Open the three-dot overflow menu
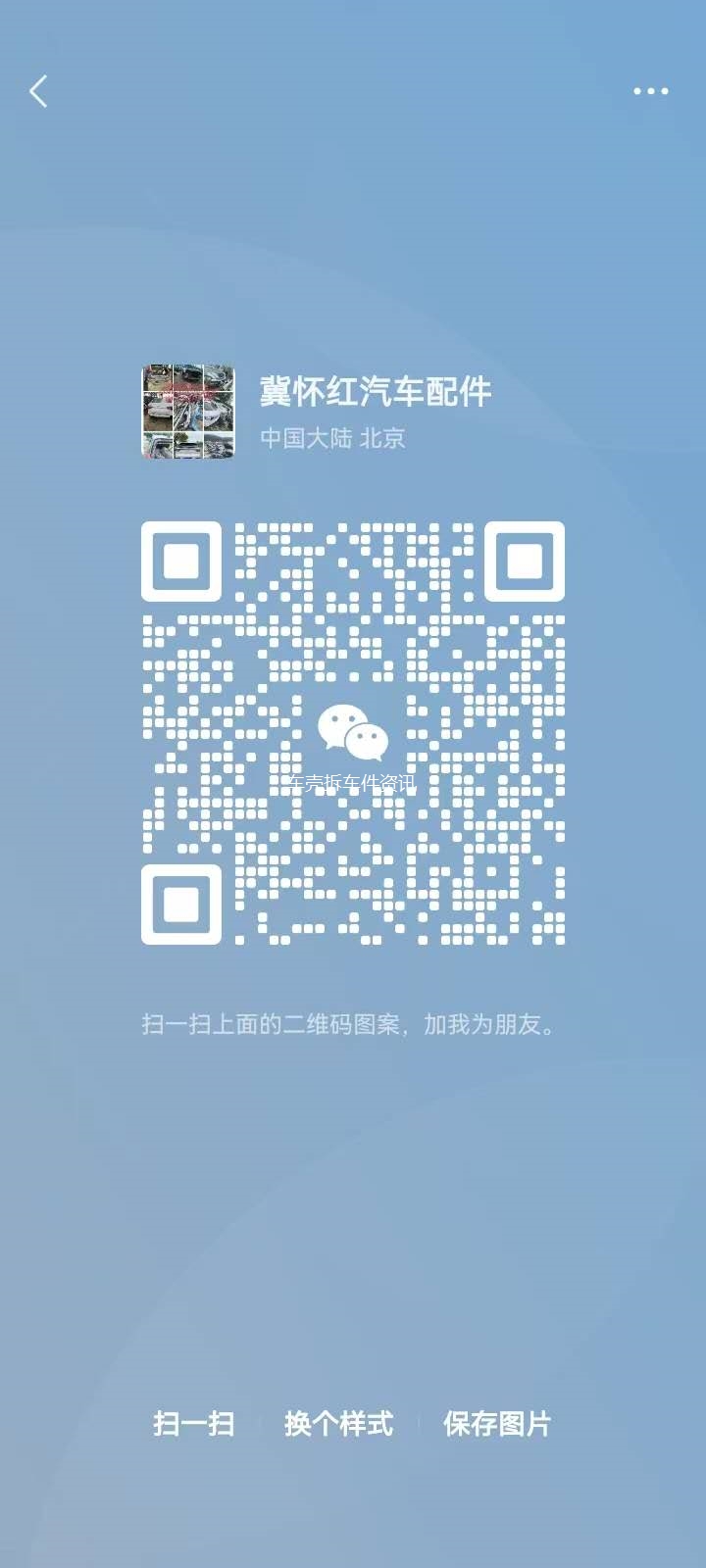Screen dimensions: 706x1568 click(x=650, y=91)
